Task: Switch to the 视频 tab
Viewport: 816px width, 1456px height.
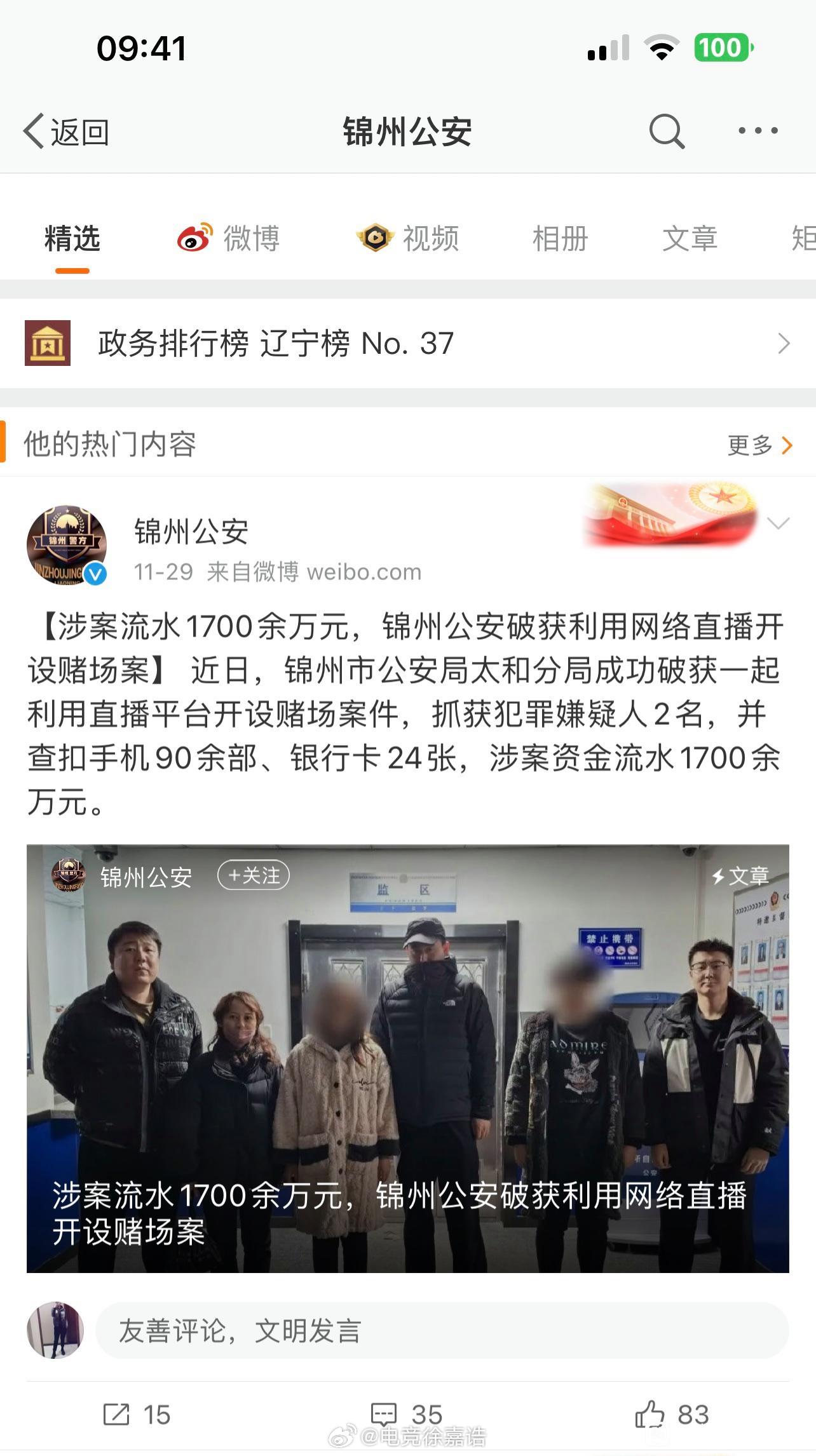Action: tap(408, 239)
